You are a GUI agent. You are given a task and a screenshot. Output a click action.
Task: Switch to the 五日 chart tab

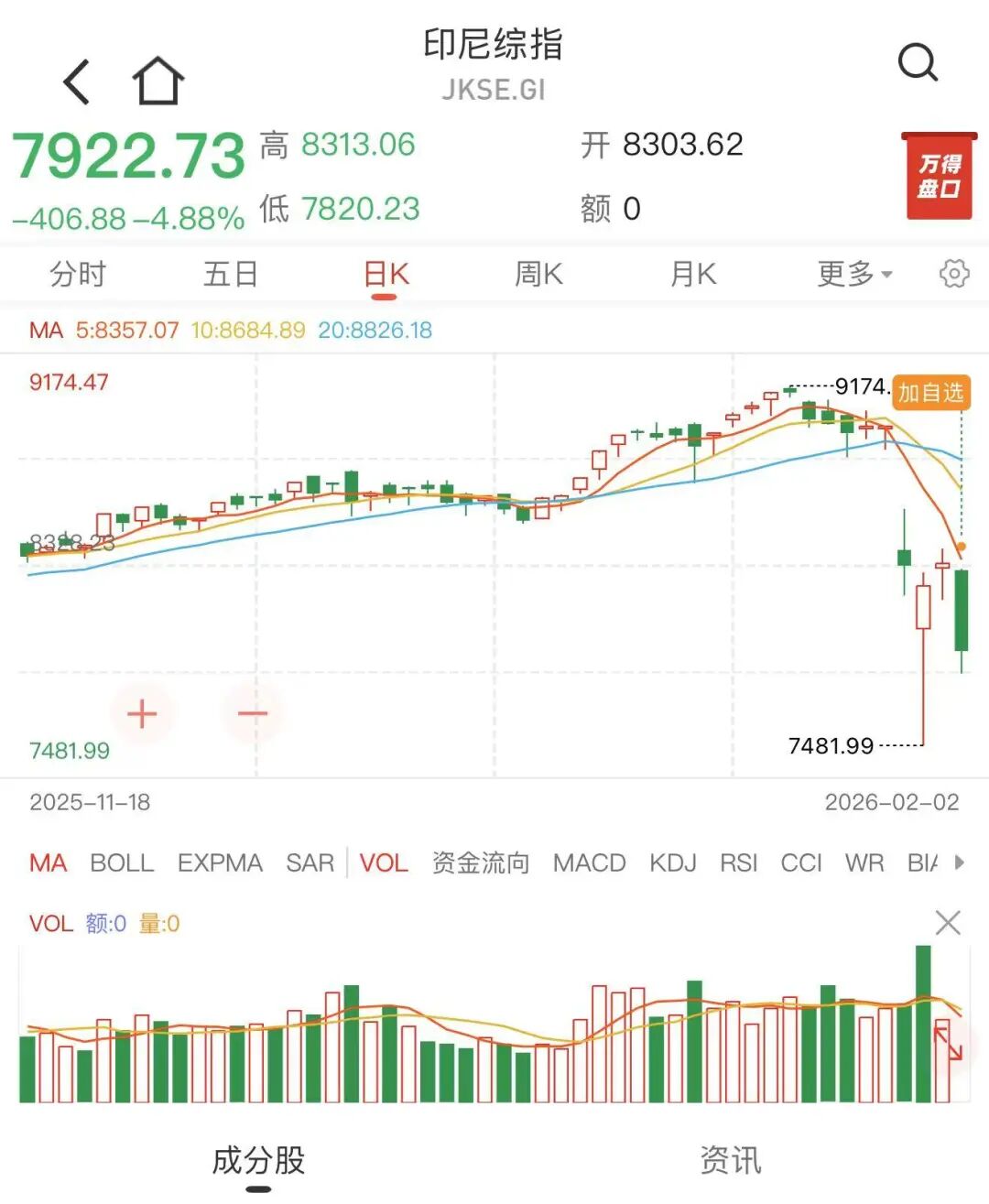[230, 274]
